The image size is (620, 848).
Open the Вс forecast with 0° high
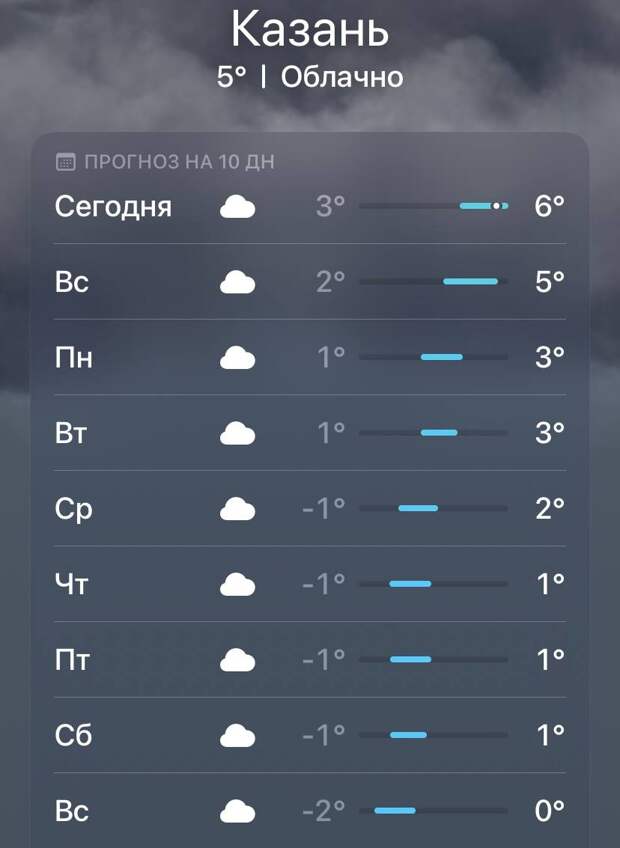tap(310, 810)
